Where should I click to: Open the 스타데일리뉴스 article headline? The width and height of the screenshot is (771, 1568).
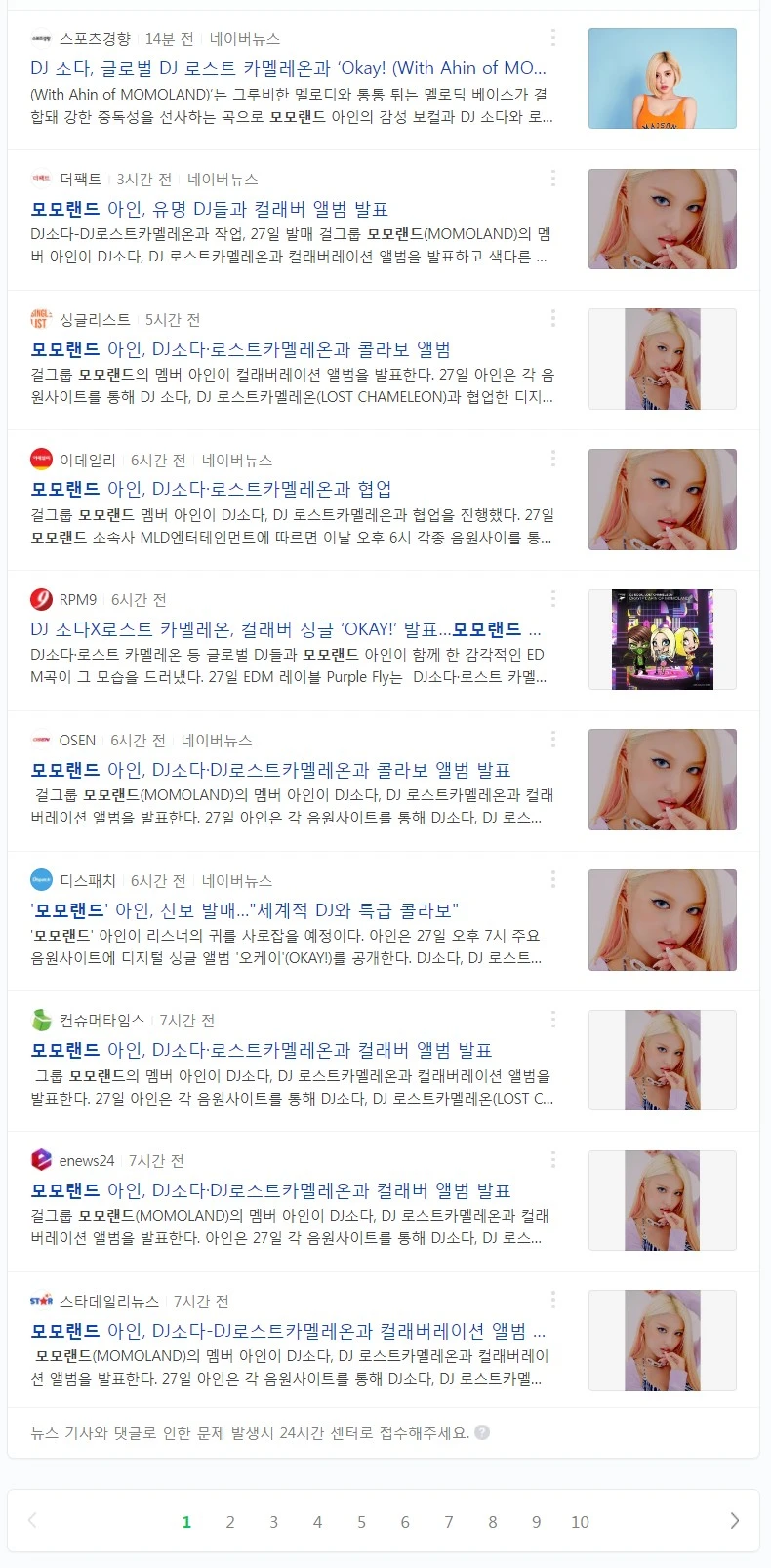pyautogui.click(x=288, y=1331)
